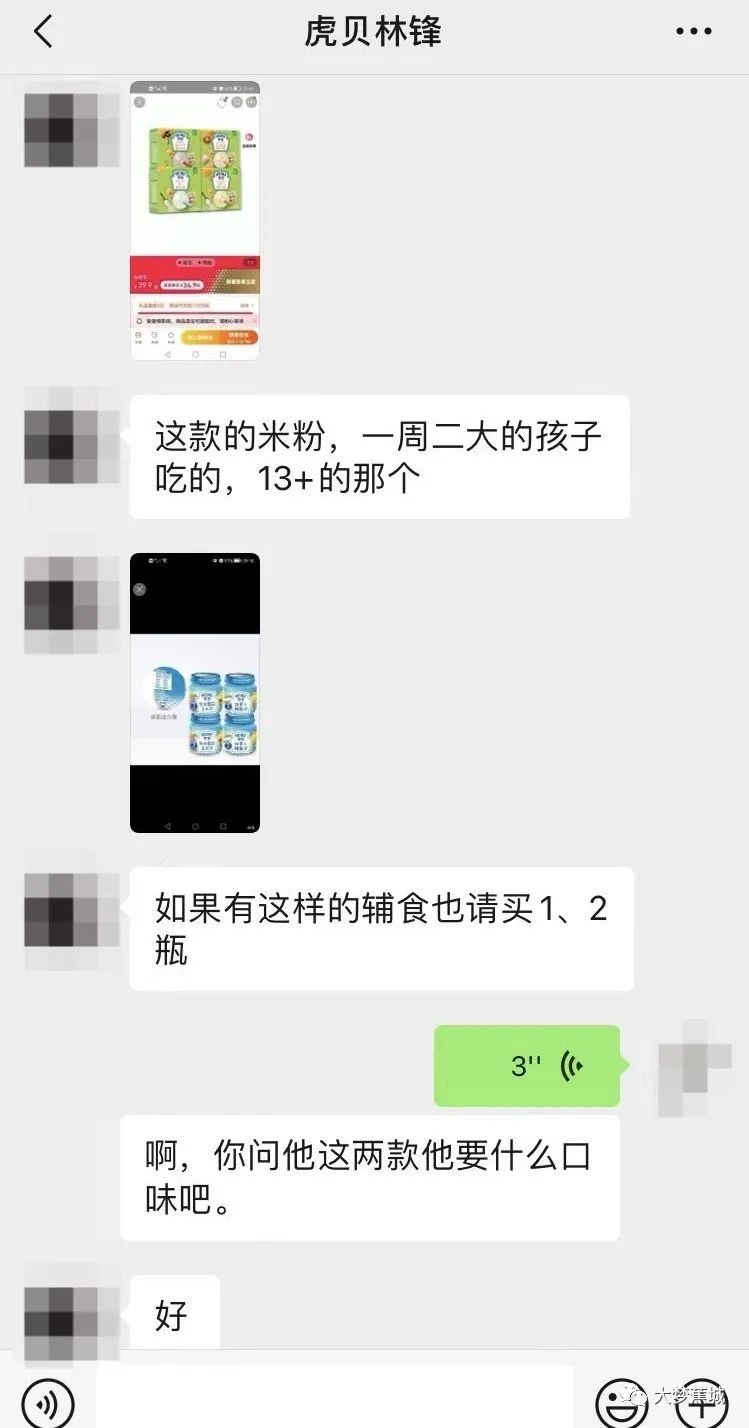Play the 3-second voice message
The image size is (749, 1428).
(527, 1065)
